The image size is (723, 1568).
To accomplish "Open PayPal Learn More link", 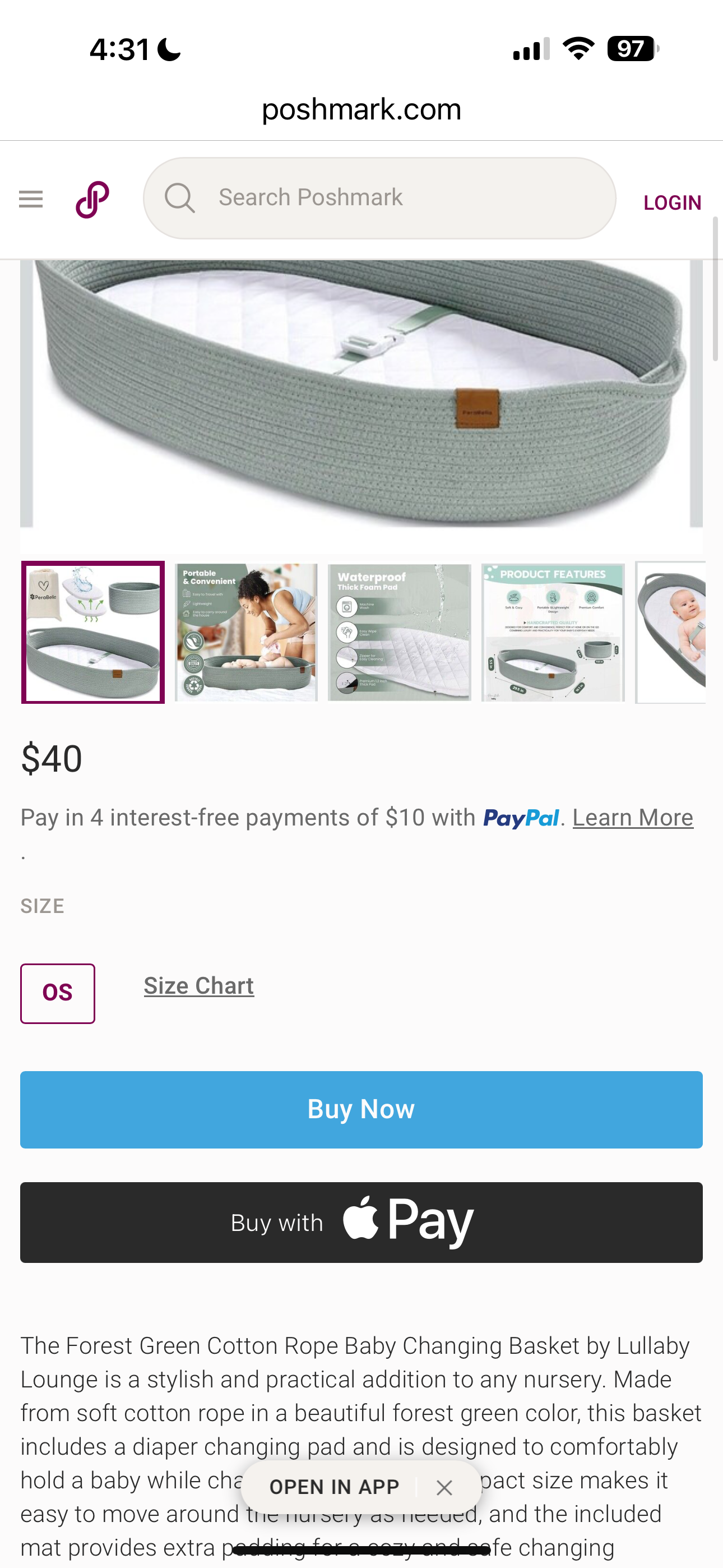I will click(x=632, y=818).
